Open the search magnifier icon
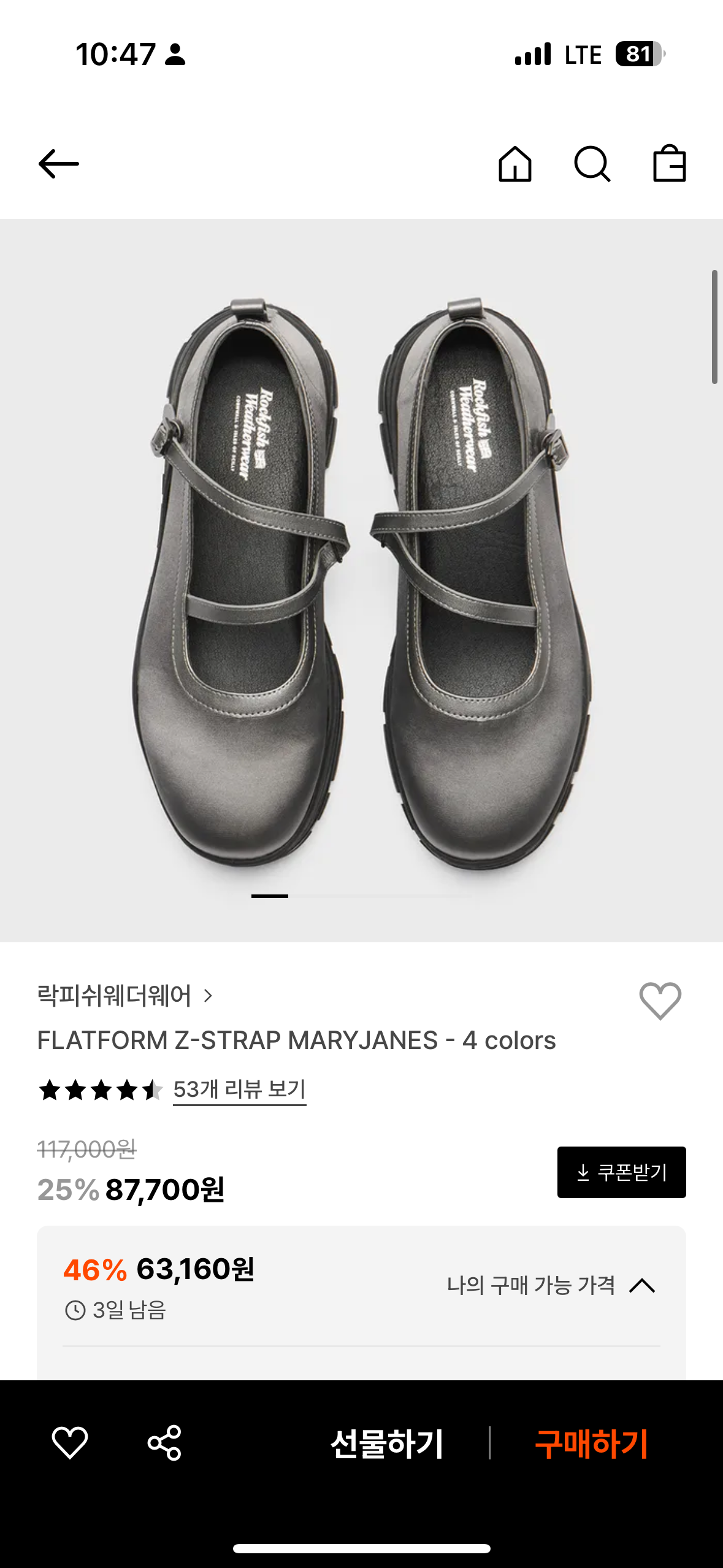 coord(592,164)
